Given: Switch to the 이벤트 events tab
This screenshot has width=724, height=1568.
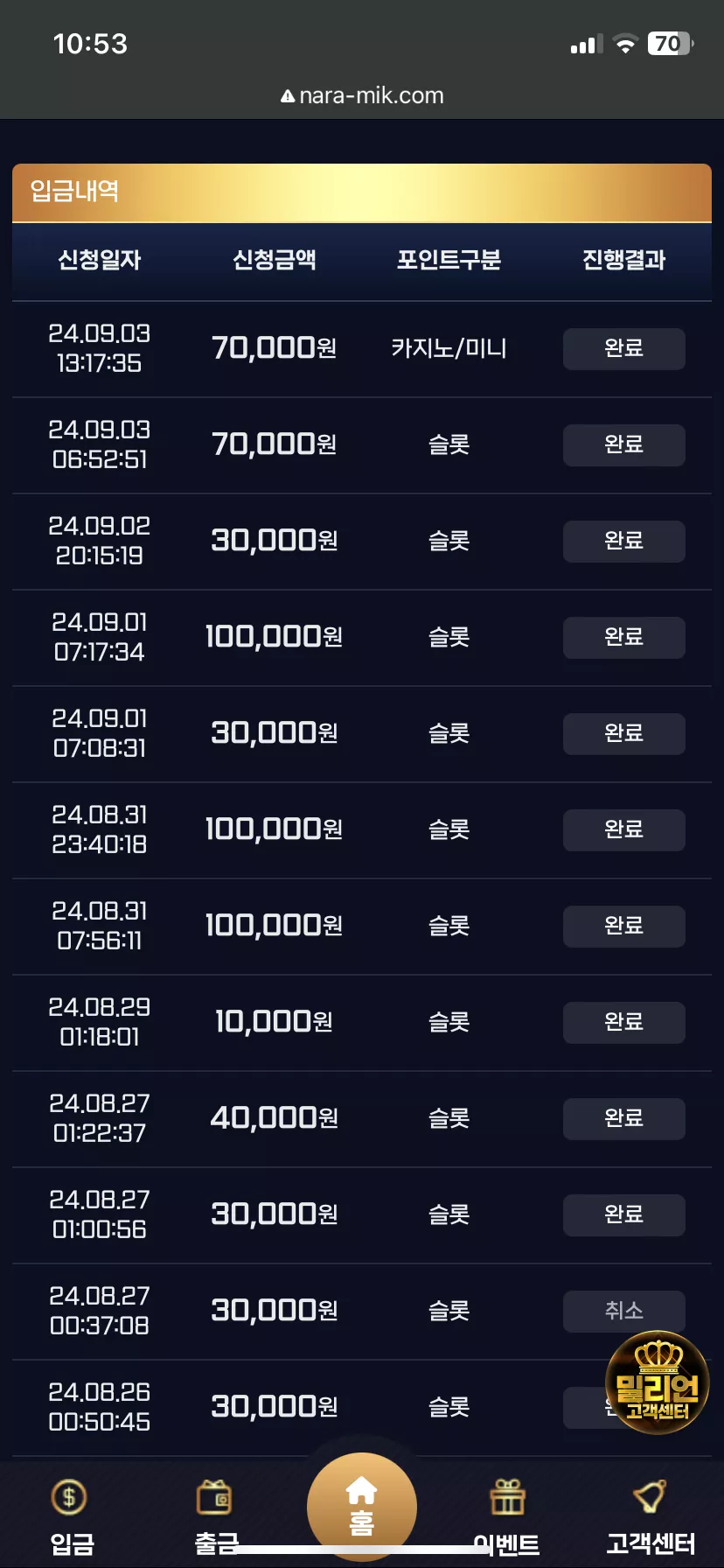Looking at the screenshot, I should coord(506,1518).
